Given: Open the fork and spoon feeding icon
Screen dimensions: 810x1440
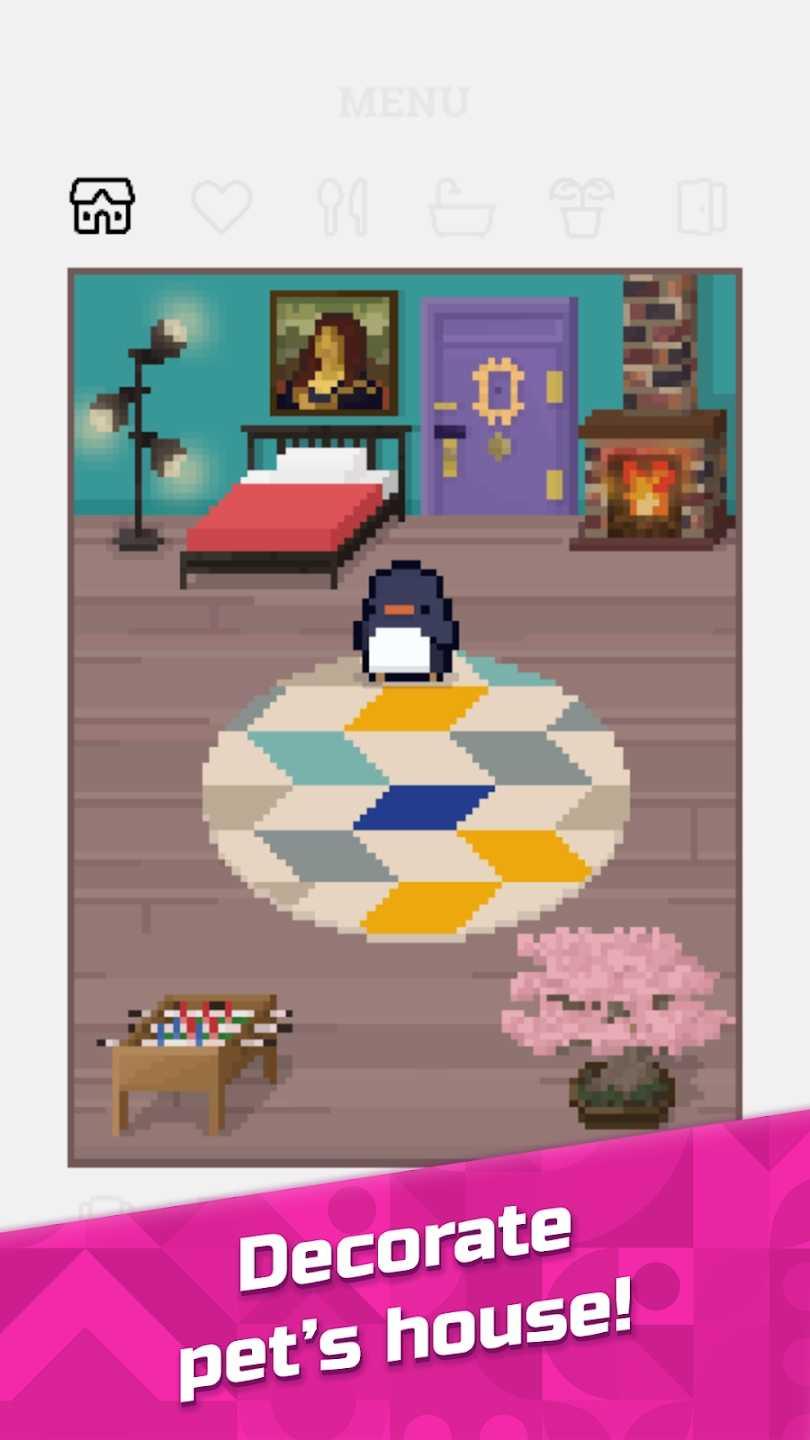Looking at the screenshot, I should [x=344, y=205].
